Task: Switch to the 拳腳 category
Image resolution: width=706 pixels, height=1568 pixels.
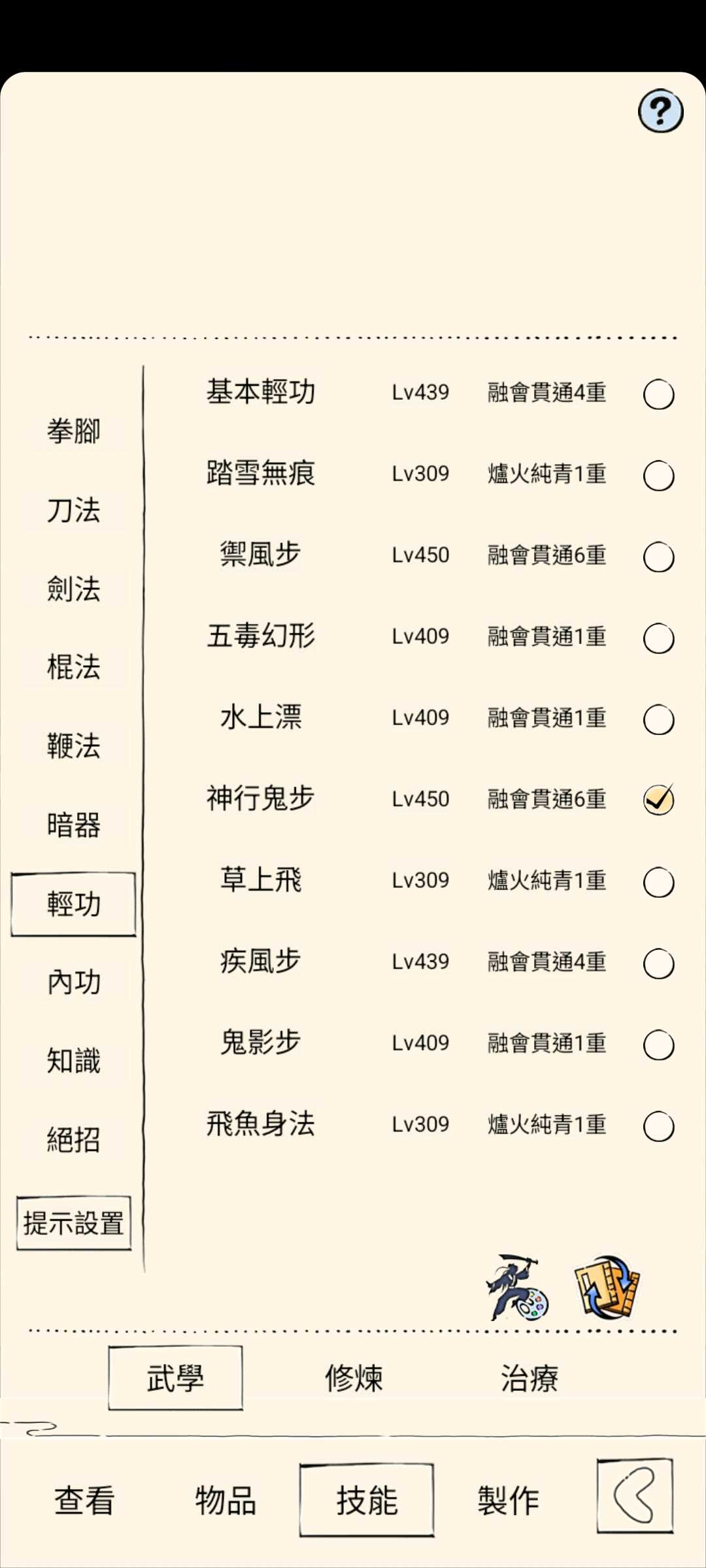Action: point(73,431)
